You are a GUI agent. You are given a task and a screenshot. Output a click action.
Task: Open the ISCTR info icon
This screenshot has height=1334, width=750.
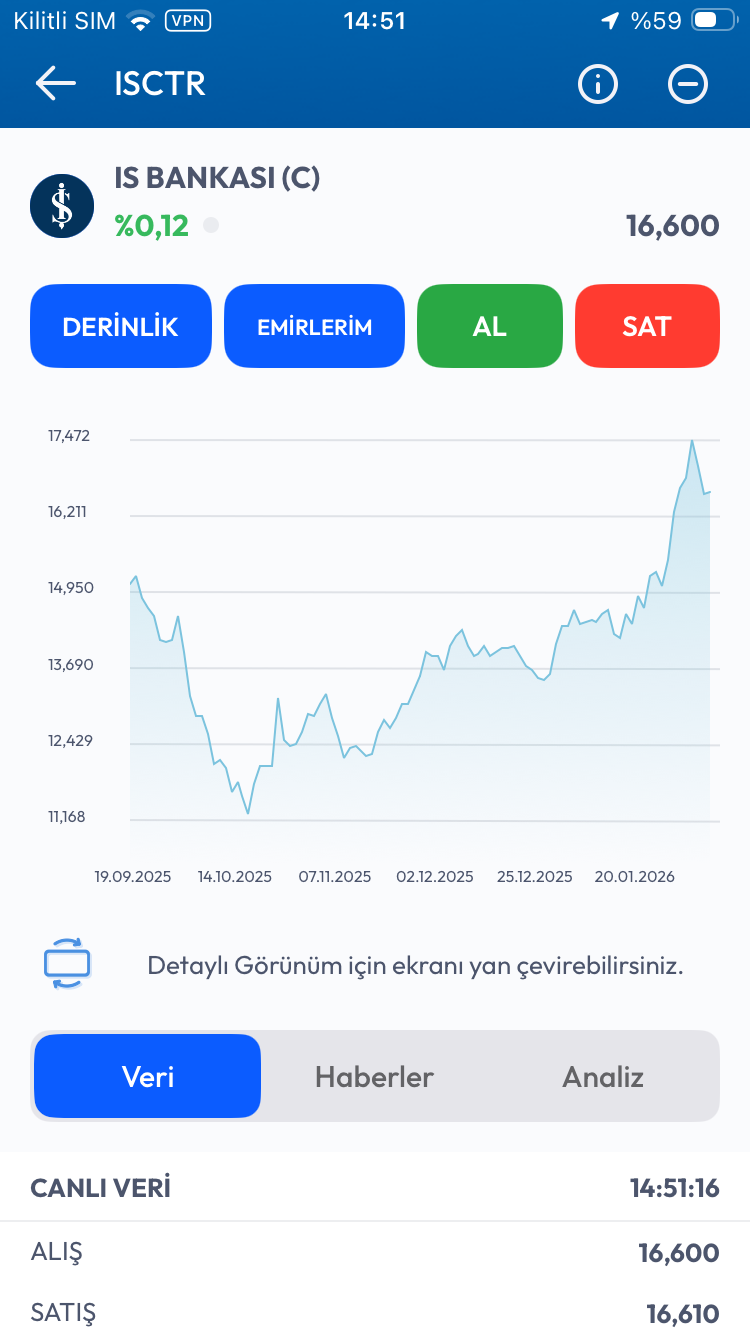[x=598, y=85]
